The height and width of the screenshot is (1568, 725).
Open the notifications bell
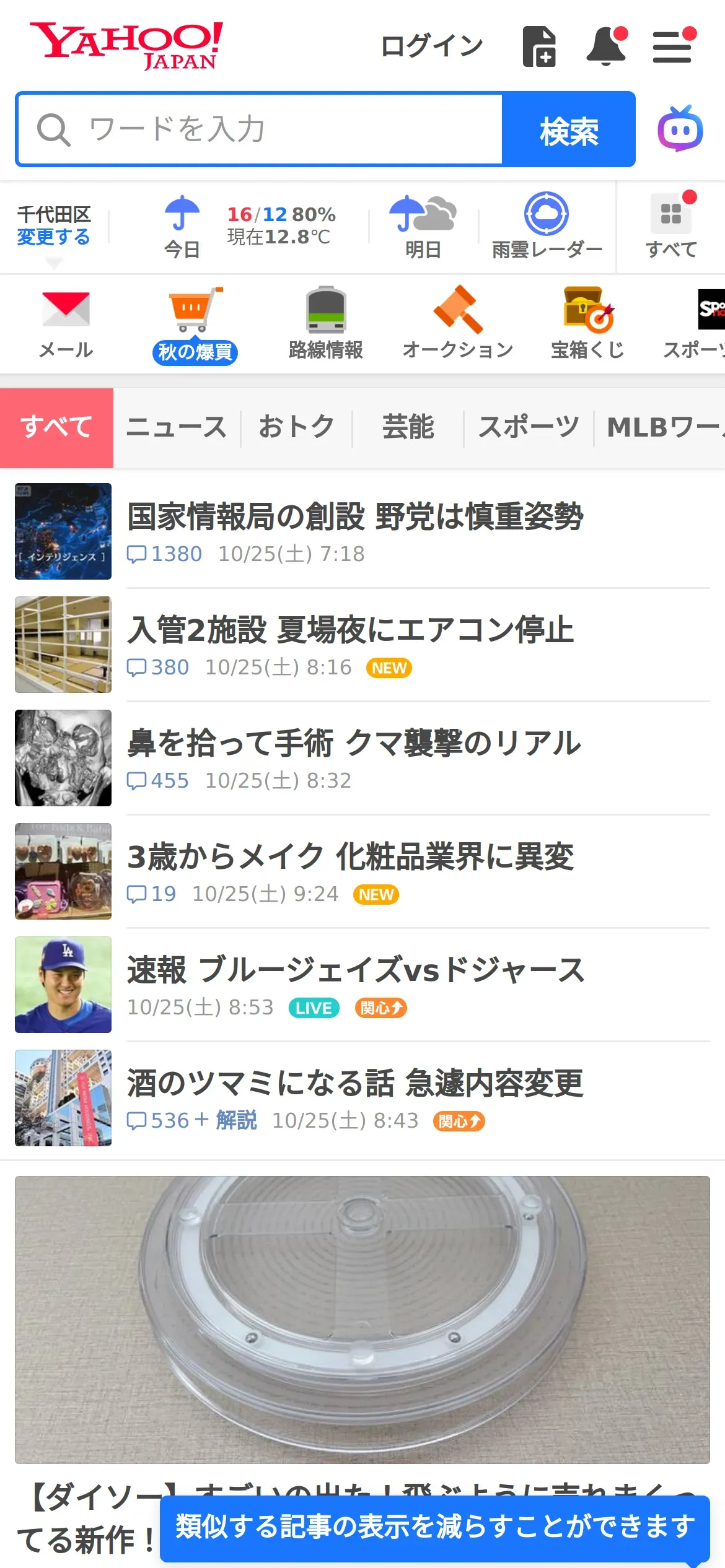point(606,46)
